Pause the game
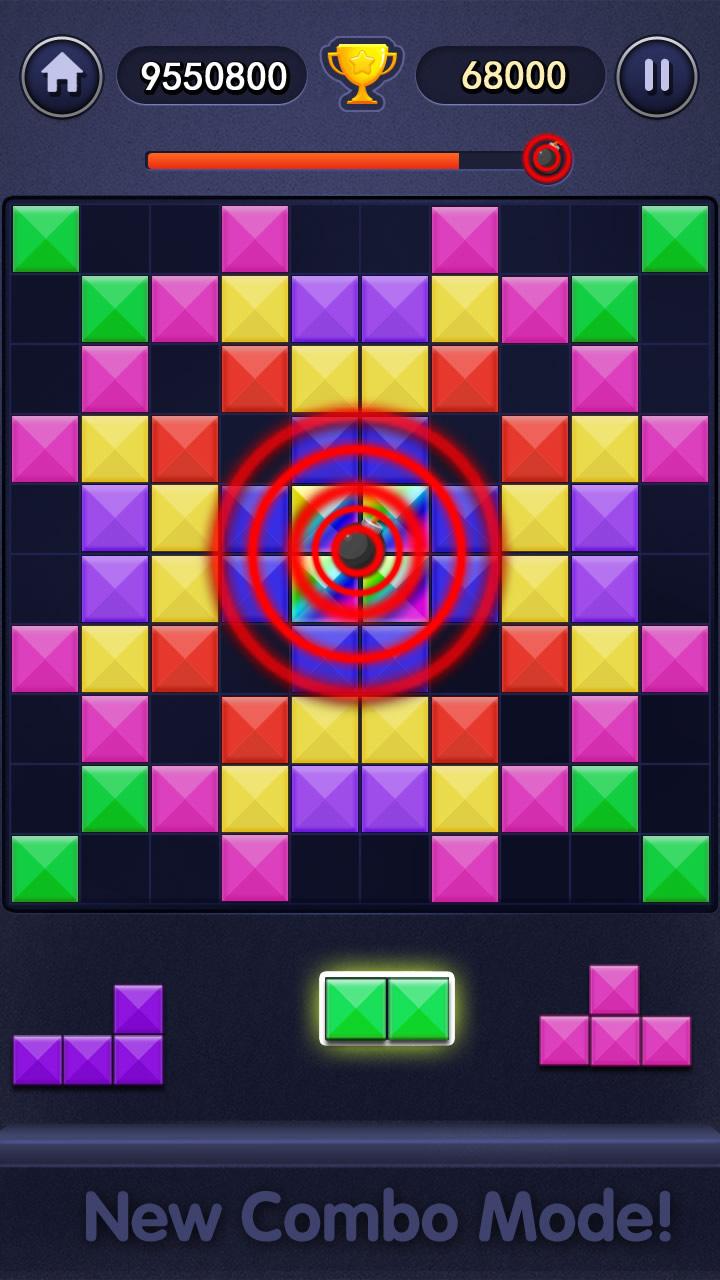 point(657,77)
